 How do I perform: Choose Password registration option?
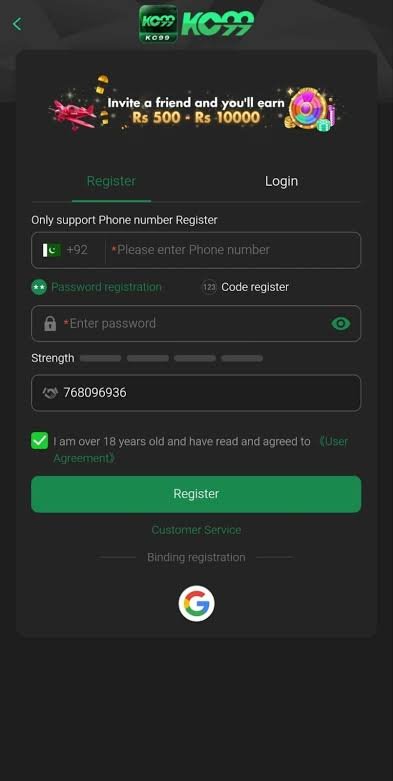(97, 287)
